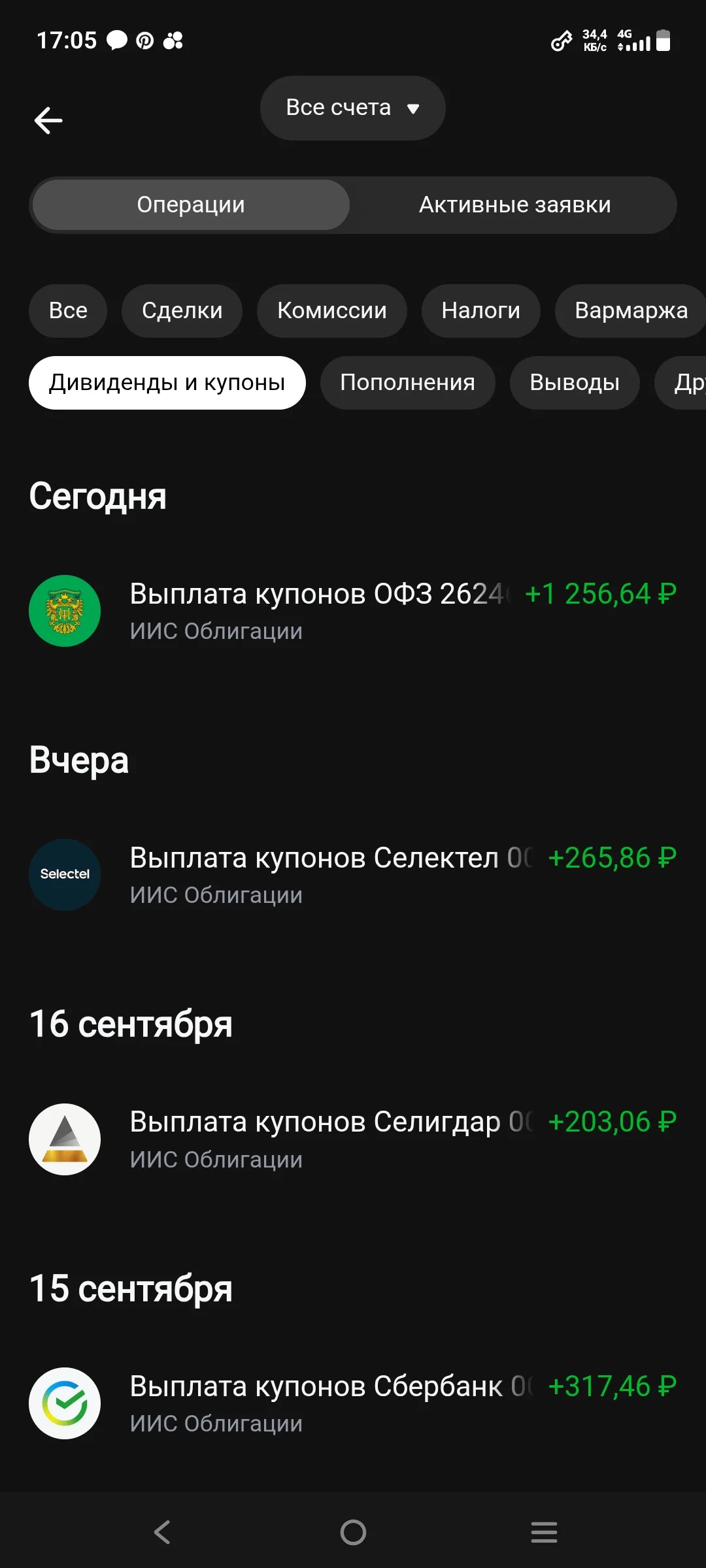
Task: Tap the Дивиденды и купоны chip
Action: tap(167, 382)
